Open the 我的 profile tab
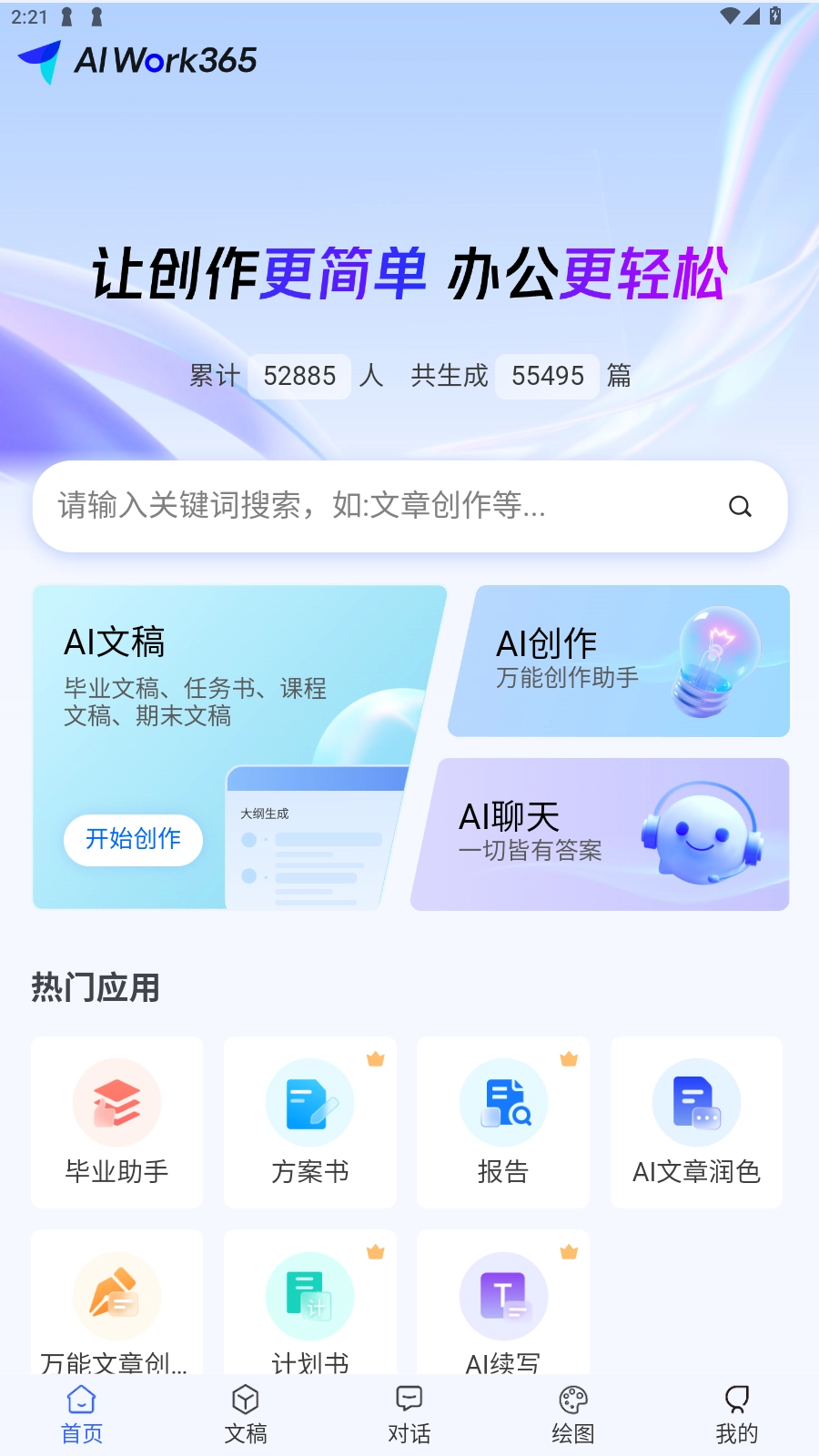The image size is (819, 1456). coord(736,1412)
